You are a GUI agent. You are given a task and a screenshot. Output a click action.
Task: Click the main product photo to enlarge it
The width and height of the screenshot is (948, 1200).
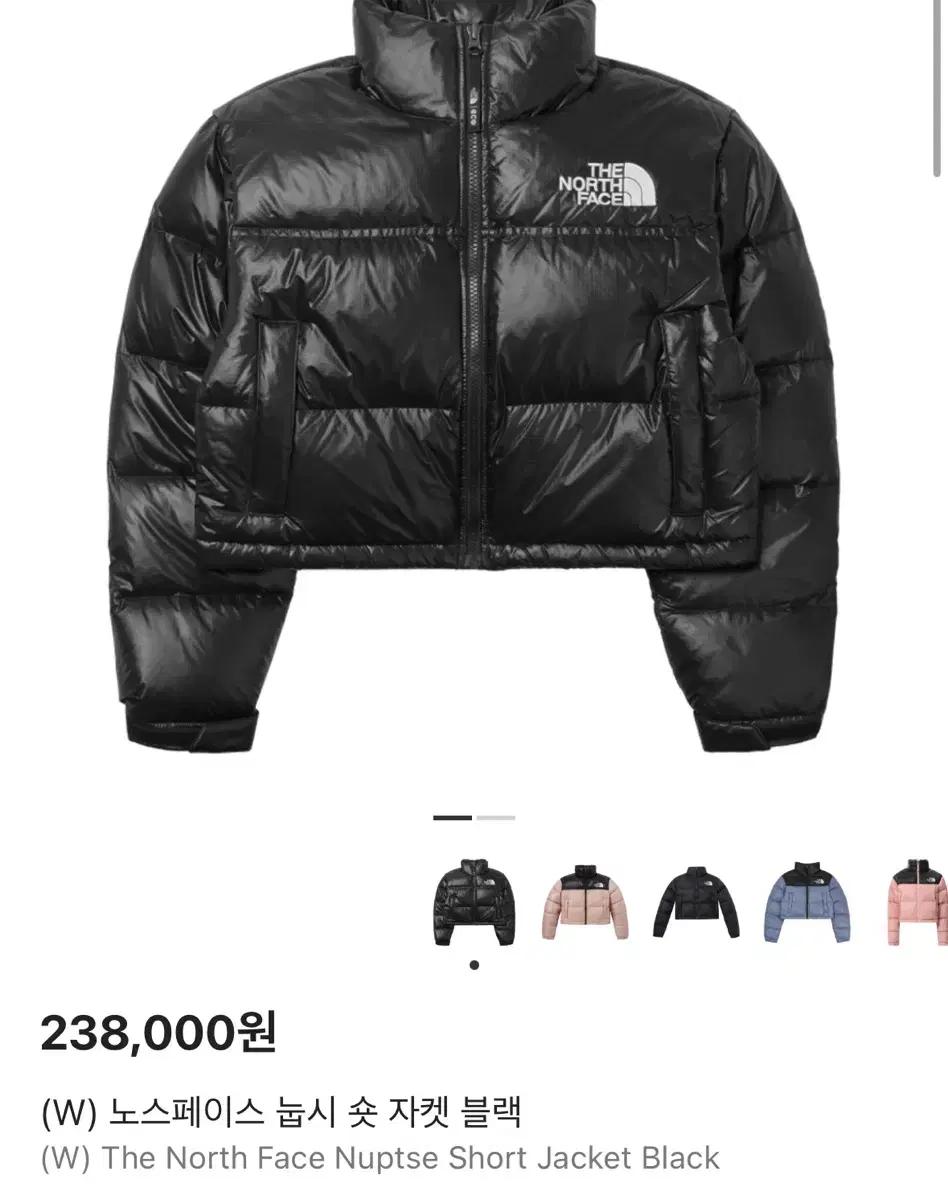pos(450,400)
